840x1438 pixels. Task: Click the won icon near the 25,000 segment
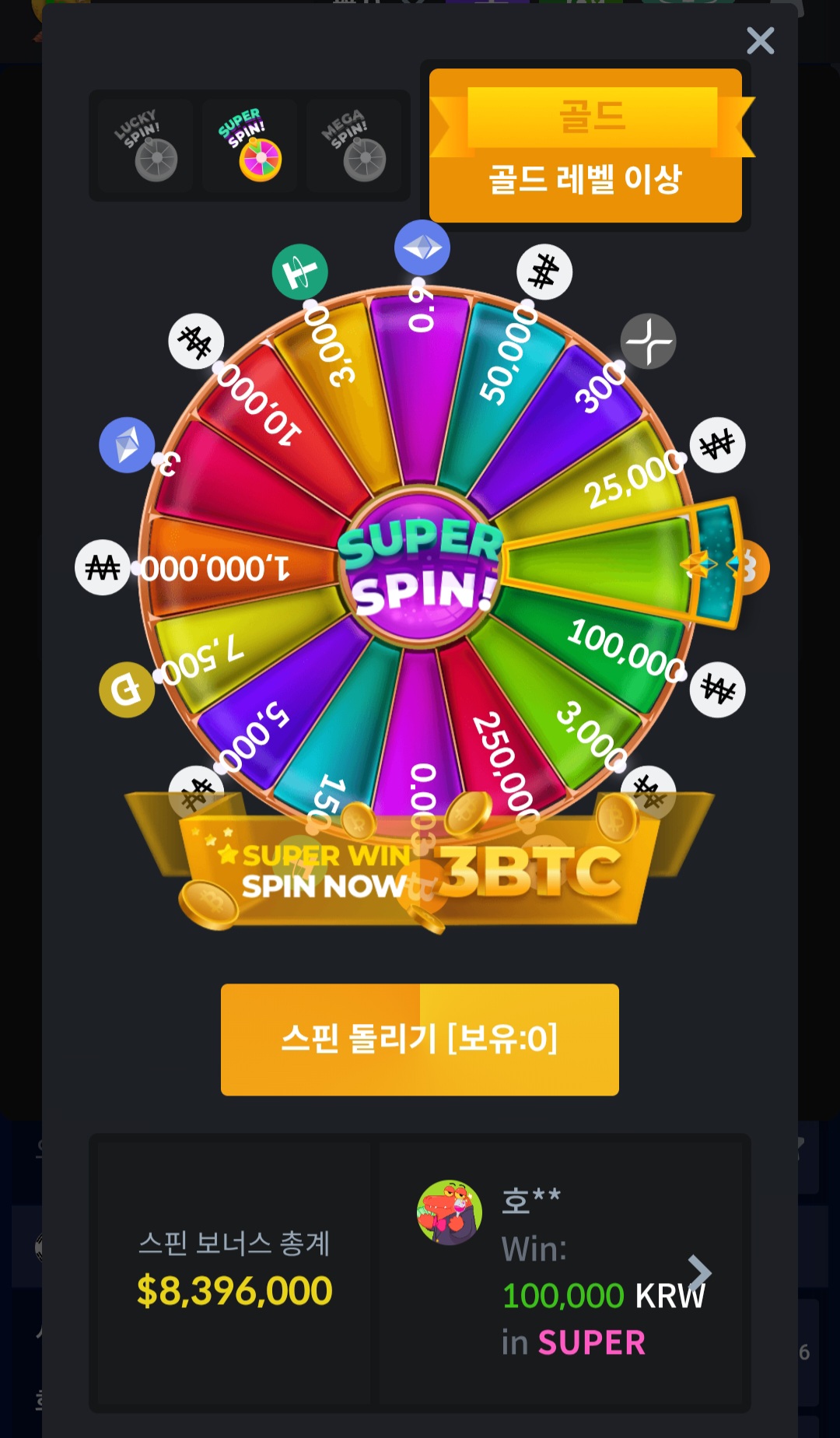coord(719,444)
